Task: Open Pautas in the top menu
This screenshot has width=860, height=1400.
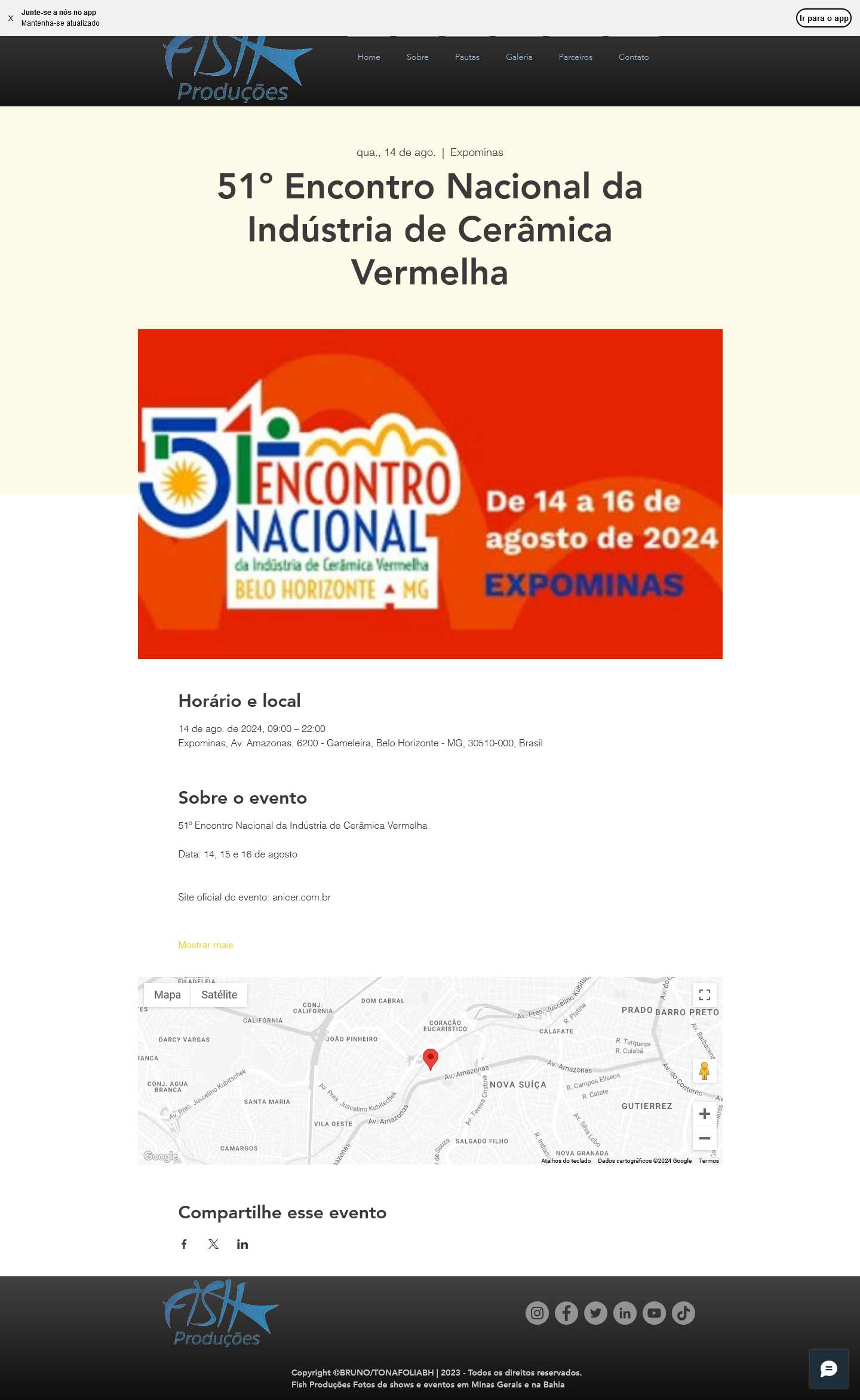Action: pos(467,57)
